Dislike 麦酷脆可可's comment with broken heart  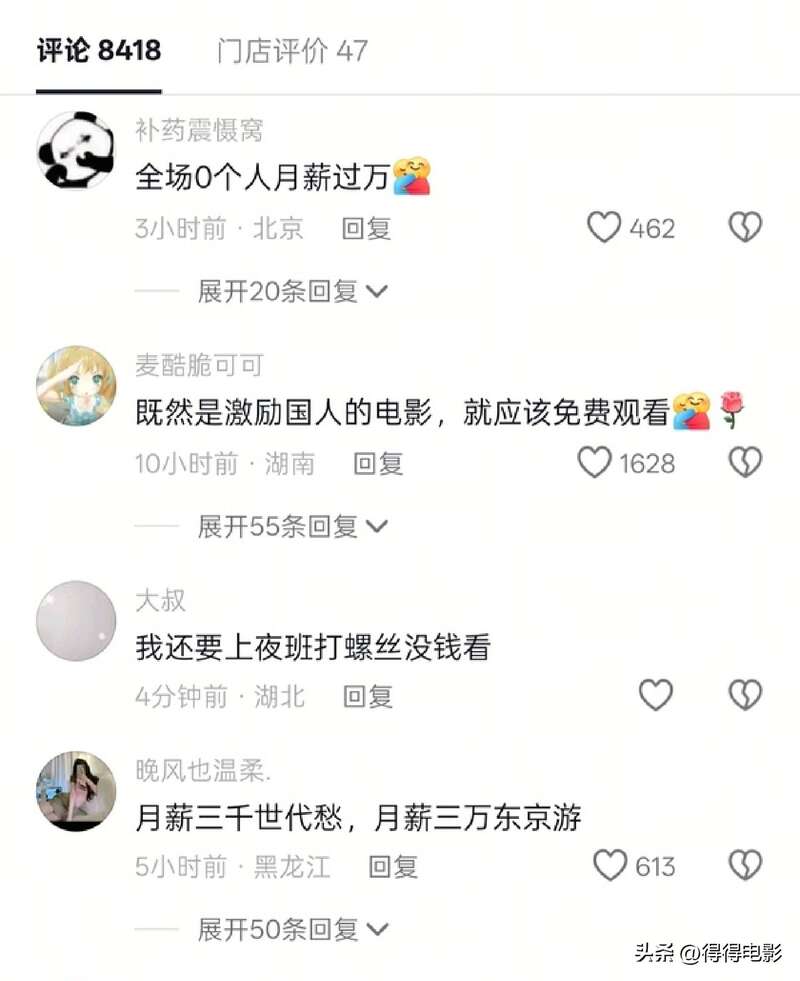coord(745,463)
